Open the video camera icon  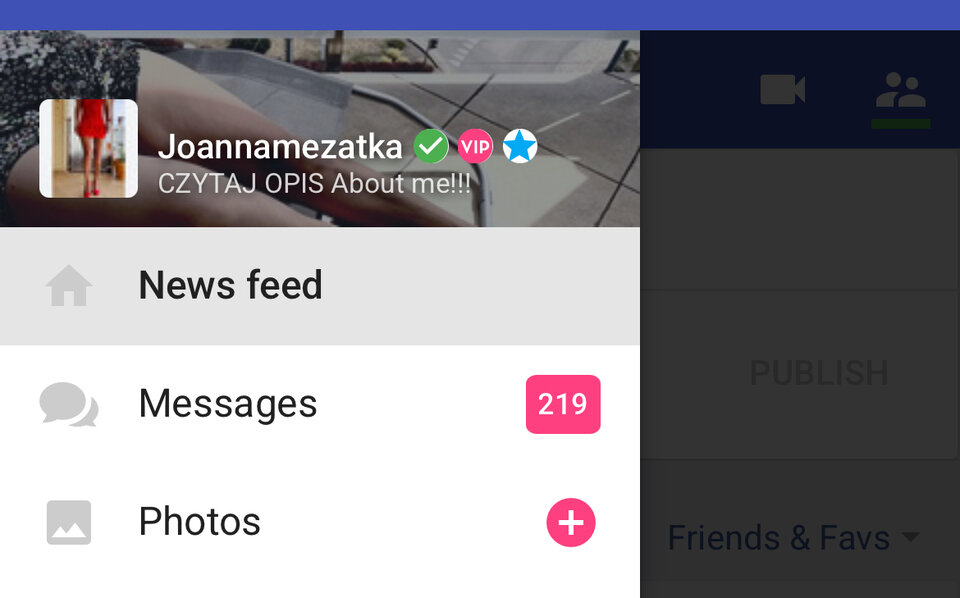pyautogui.click(x=782, y=90)
